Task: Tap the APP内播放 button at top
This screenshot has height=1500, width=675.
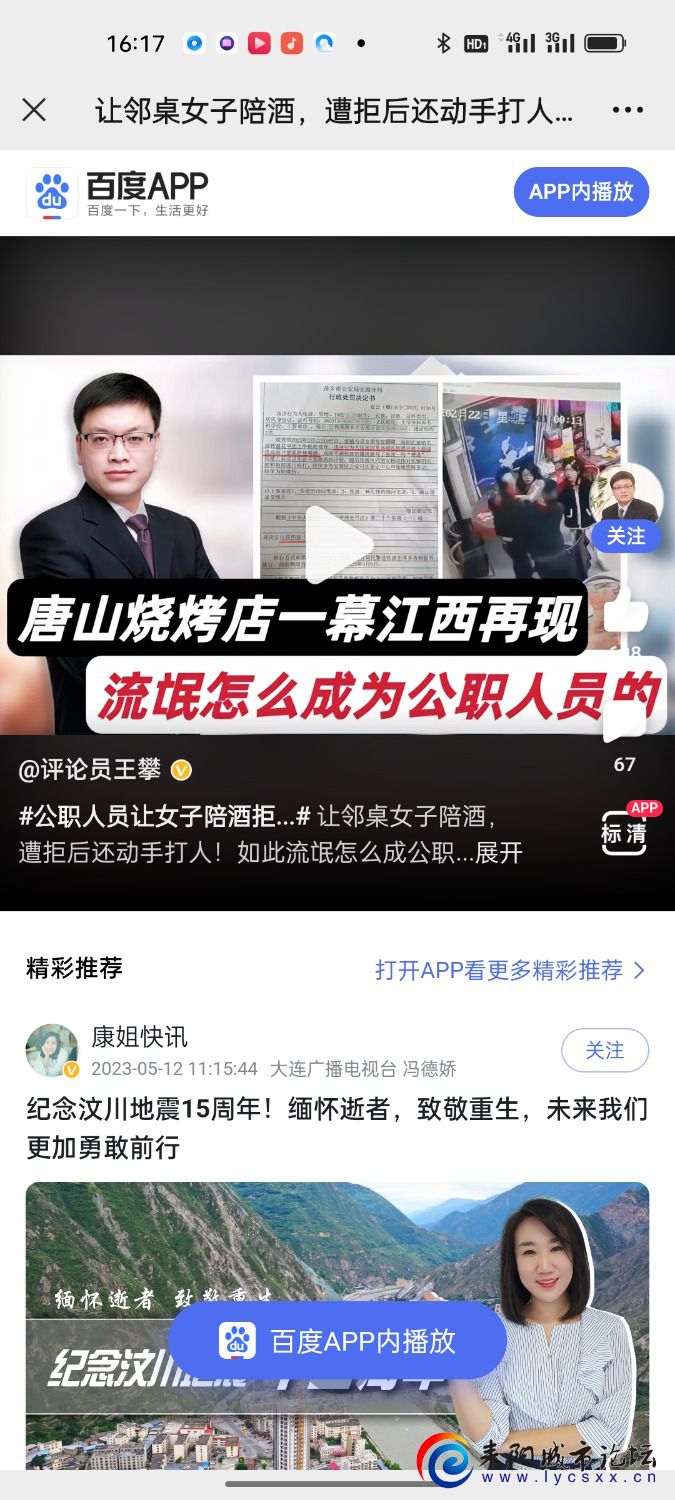Action: pyautogui.click(x=581, y=192)
